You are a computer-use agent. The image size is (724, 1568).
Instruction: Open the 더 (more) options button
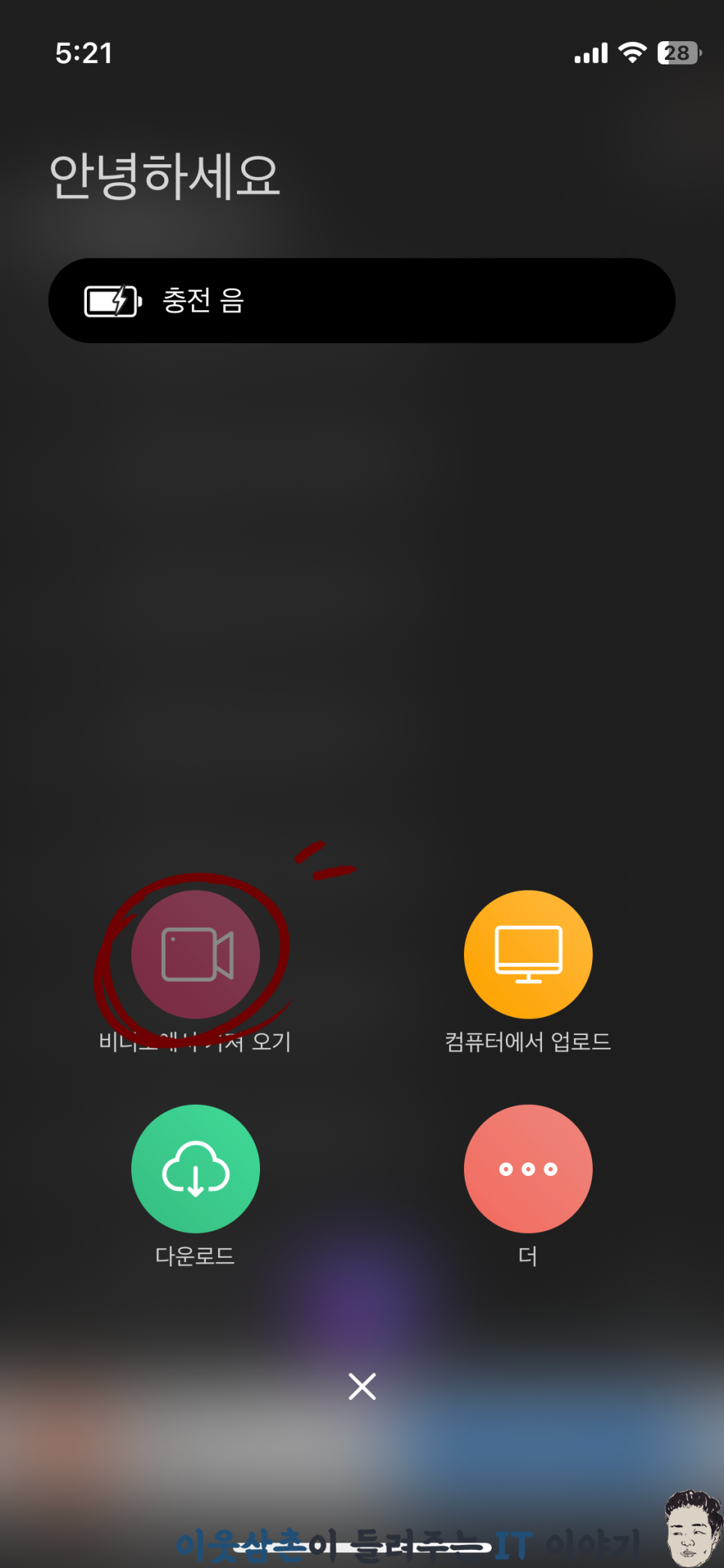[x=528, y=1169]
